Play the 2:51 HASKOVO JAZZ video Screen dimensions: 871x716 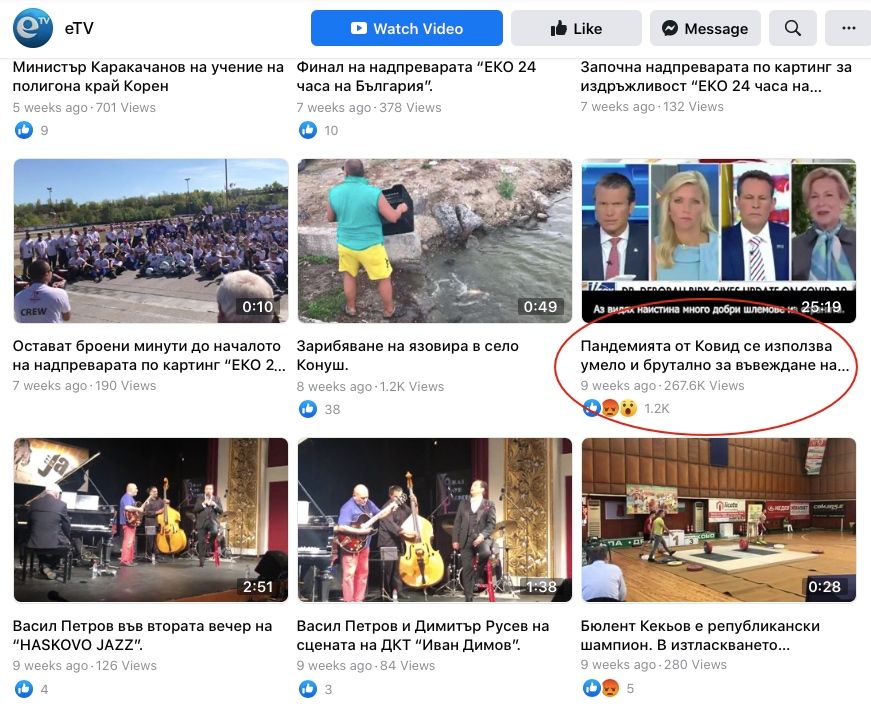150,519
